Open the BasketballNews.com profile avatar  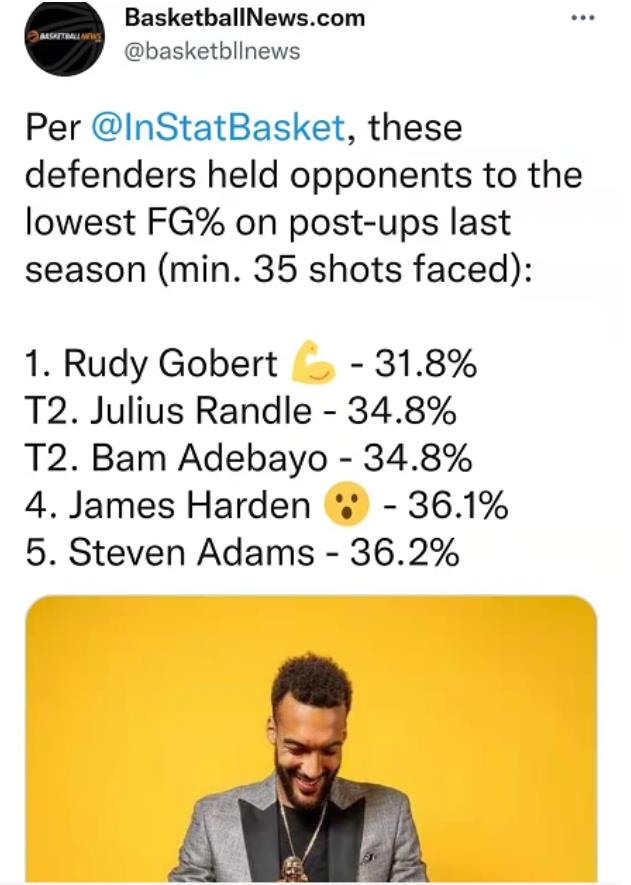coord(65,38)
